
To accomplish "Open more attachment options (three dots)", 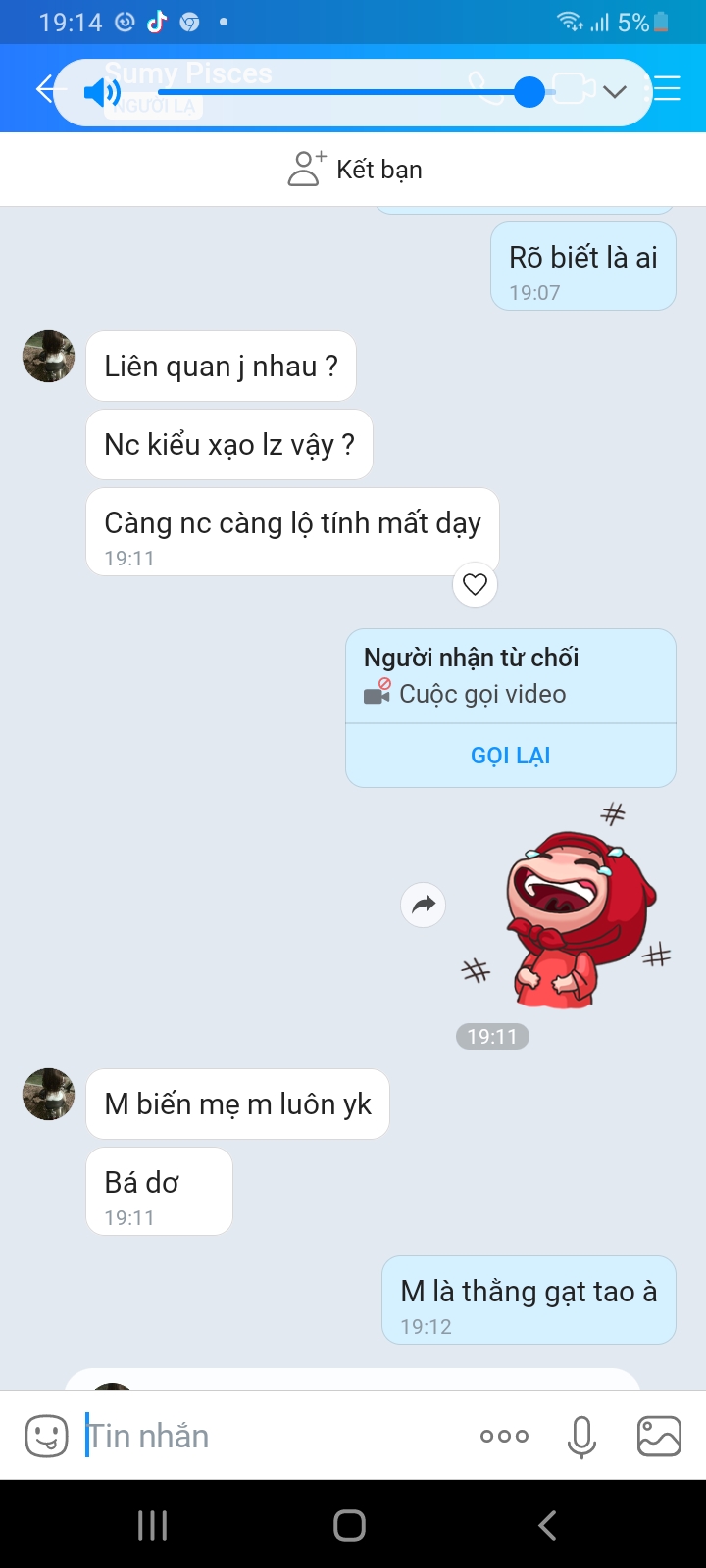I will pos(504,1437).
